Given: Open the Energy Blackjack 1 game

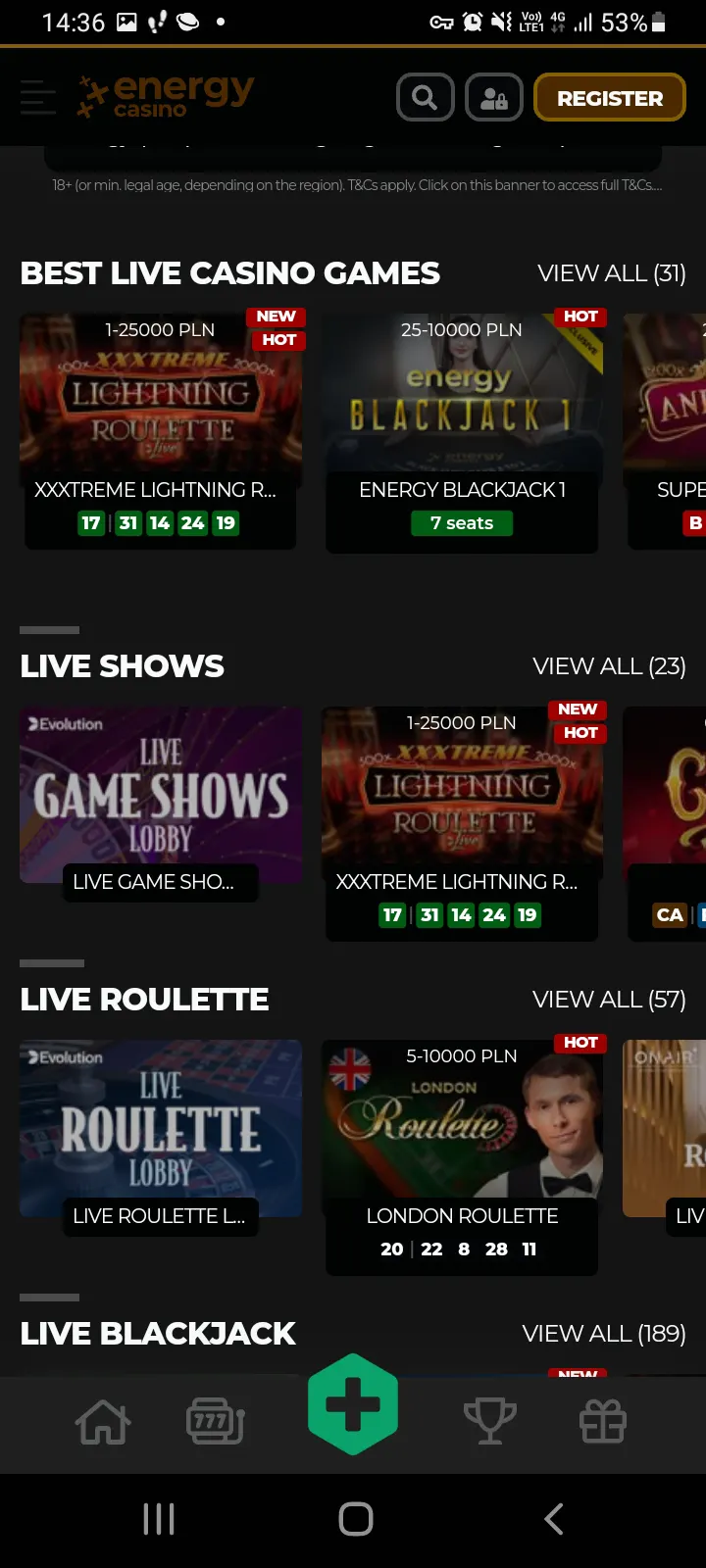Looking at the screenshot, I should (462, 432).
